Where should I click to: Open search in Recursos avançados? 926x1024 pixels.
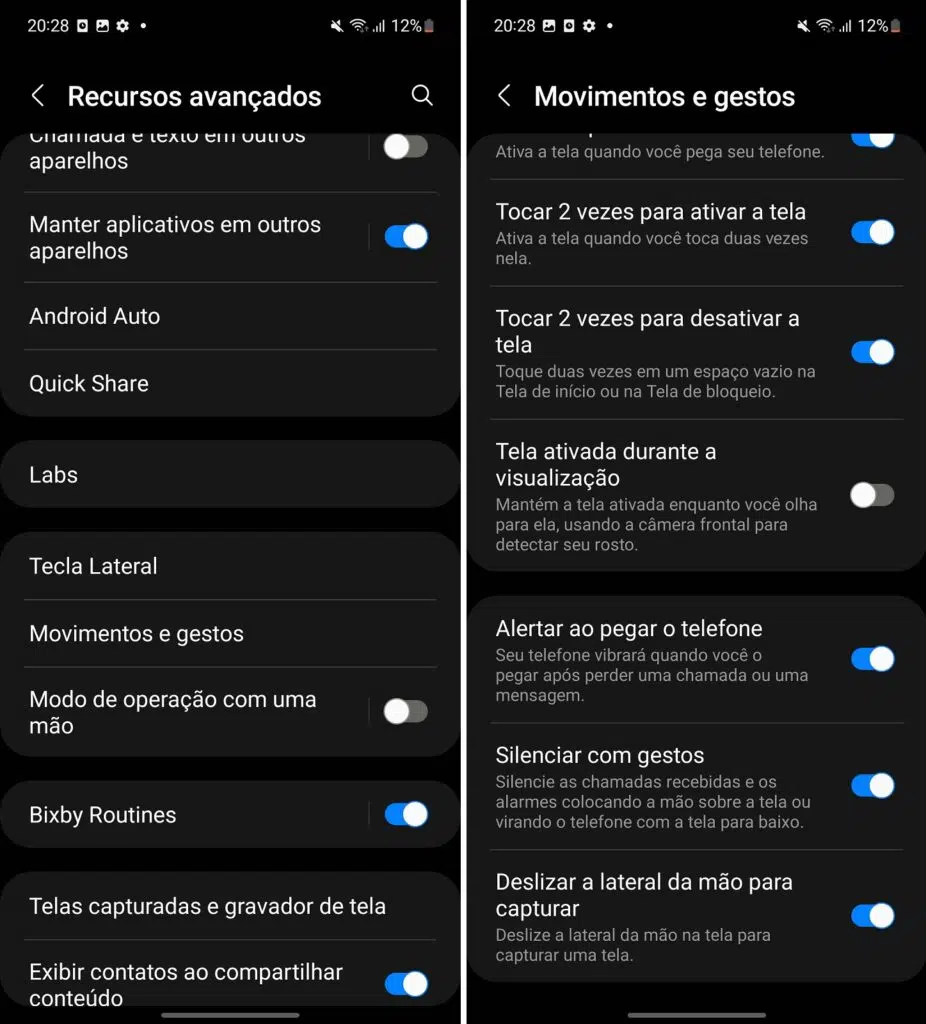(x=422, y=95)
